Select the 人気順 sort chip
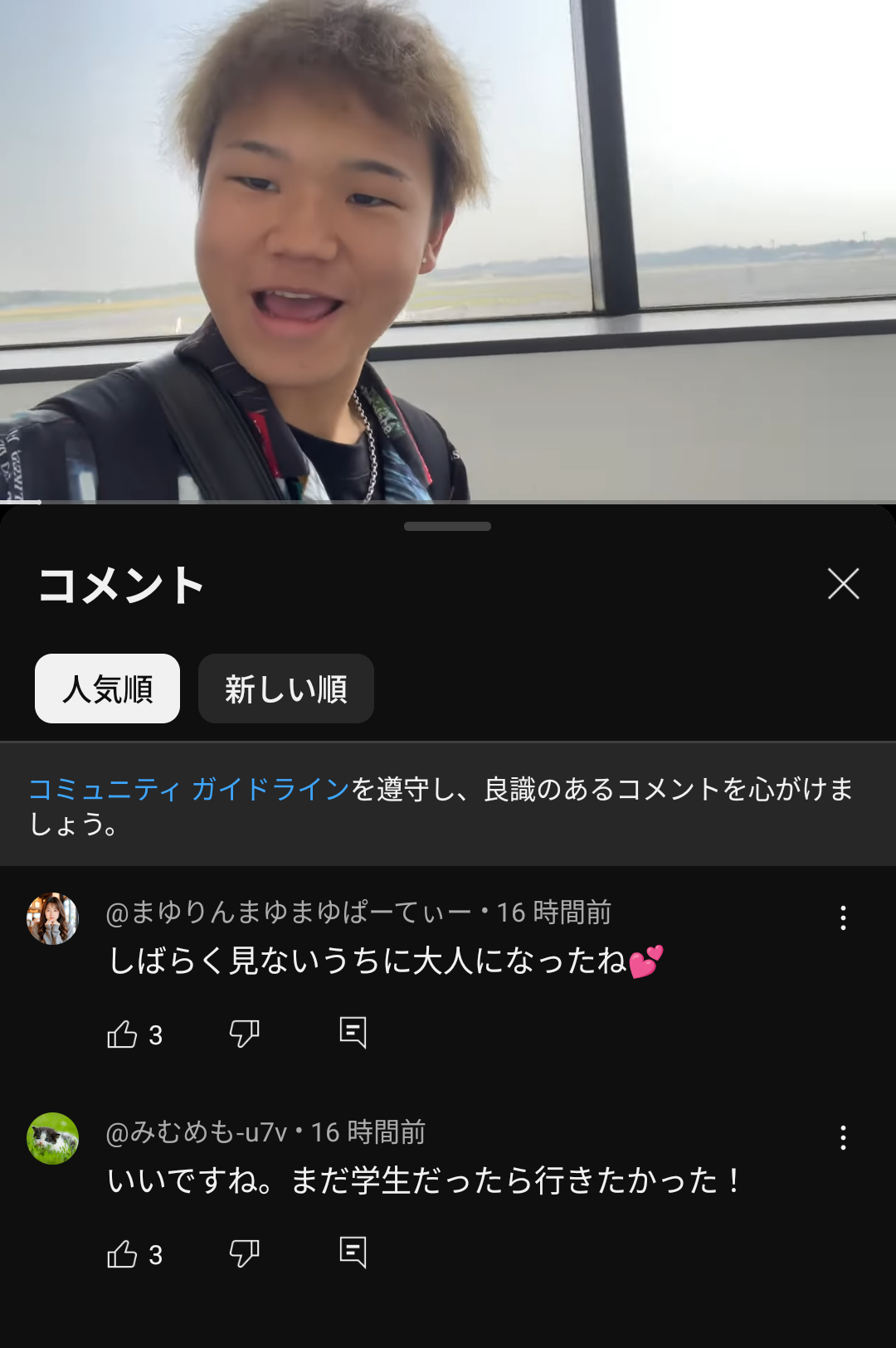Image resolution: width=896 pixels, height=1348 pixels. click(x=107, y=689)
